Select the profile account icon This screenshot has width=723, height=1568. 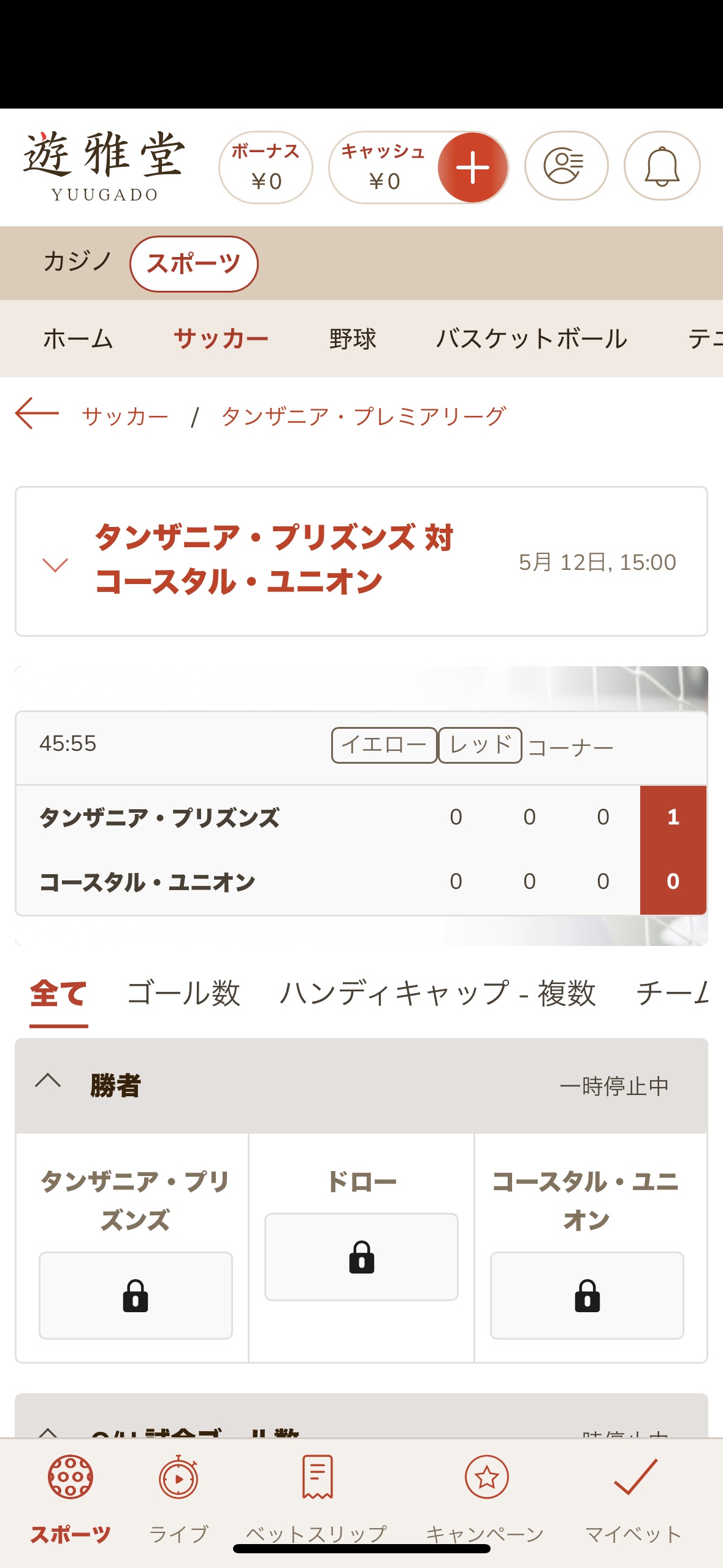coord(566,166)
